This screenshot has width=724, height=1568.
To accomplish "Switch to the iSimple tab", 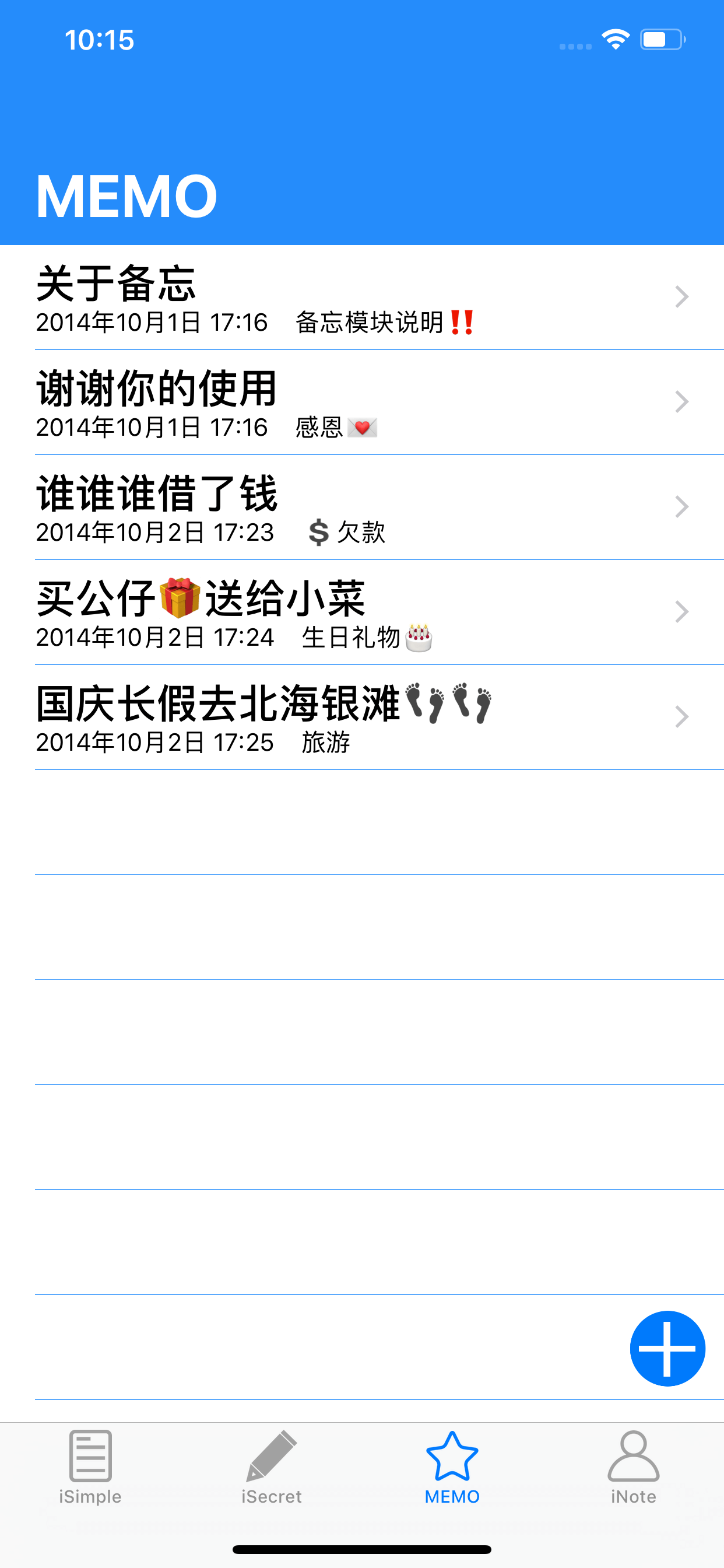I will (90, 1467).
